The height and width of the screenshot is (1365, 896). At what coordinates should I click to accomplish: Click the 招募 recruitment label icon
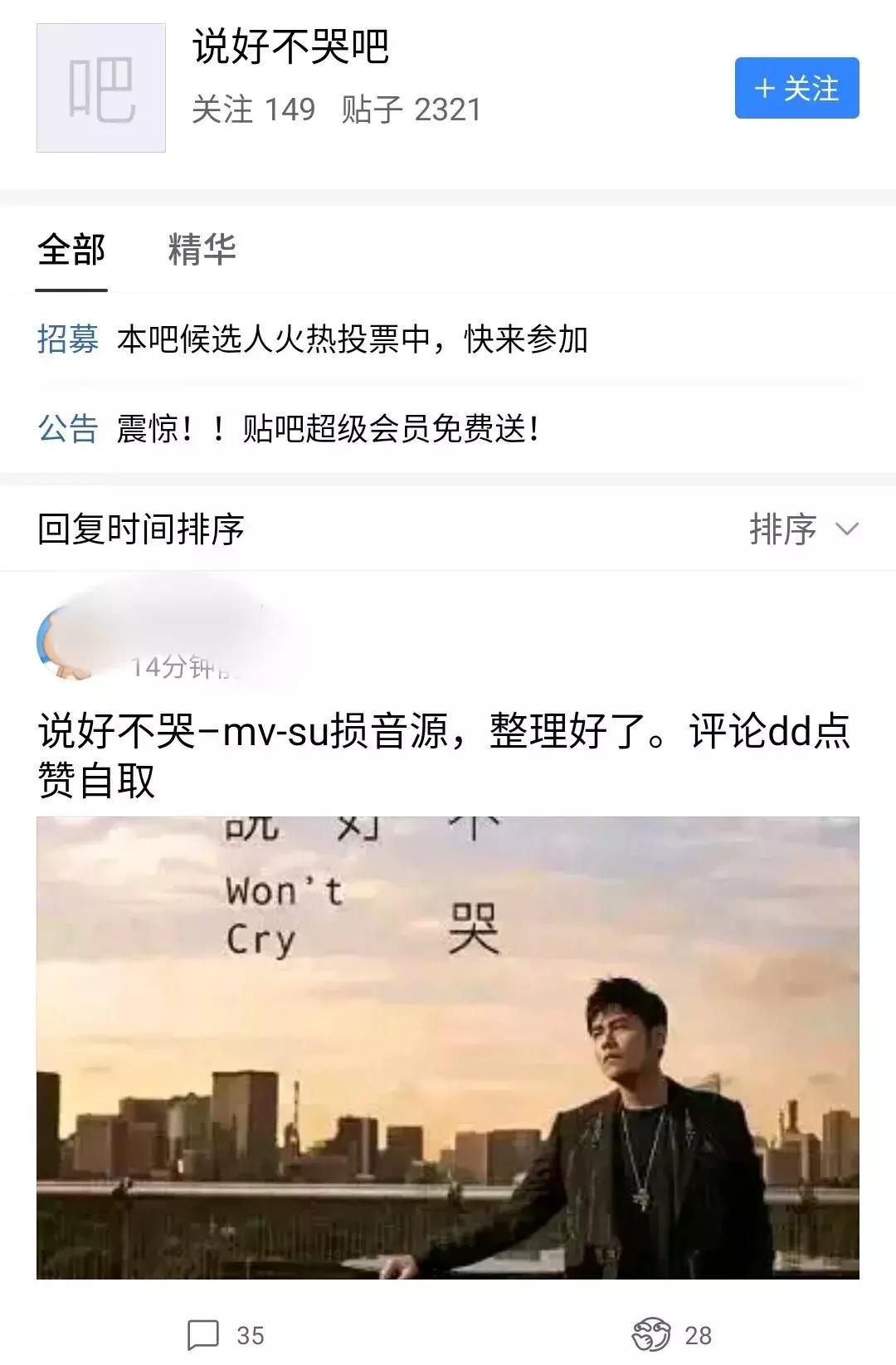pos(66,337)
